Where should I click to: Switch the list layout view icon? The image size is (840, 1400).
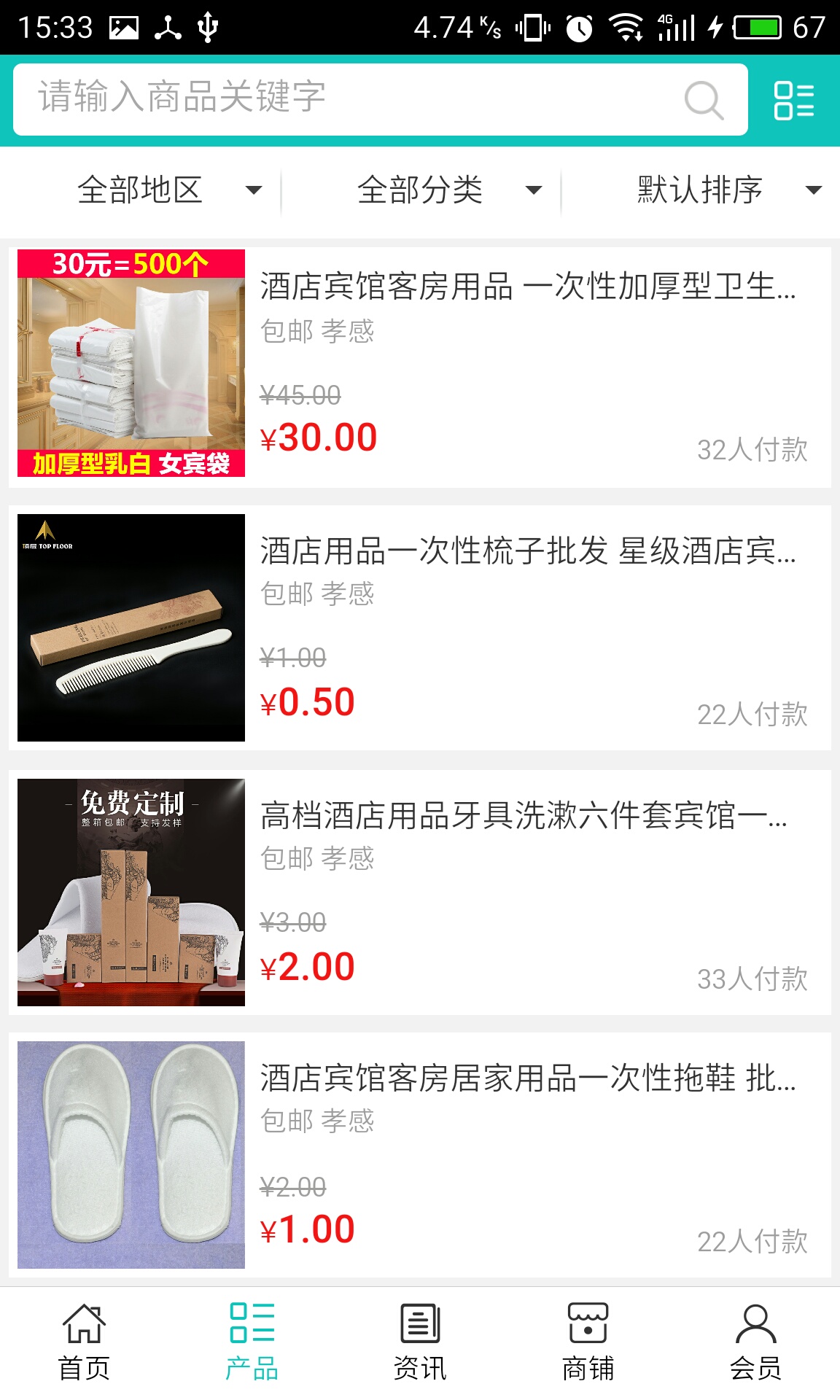click(x=793, y=100)
